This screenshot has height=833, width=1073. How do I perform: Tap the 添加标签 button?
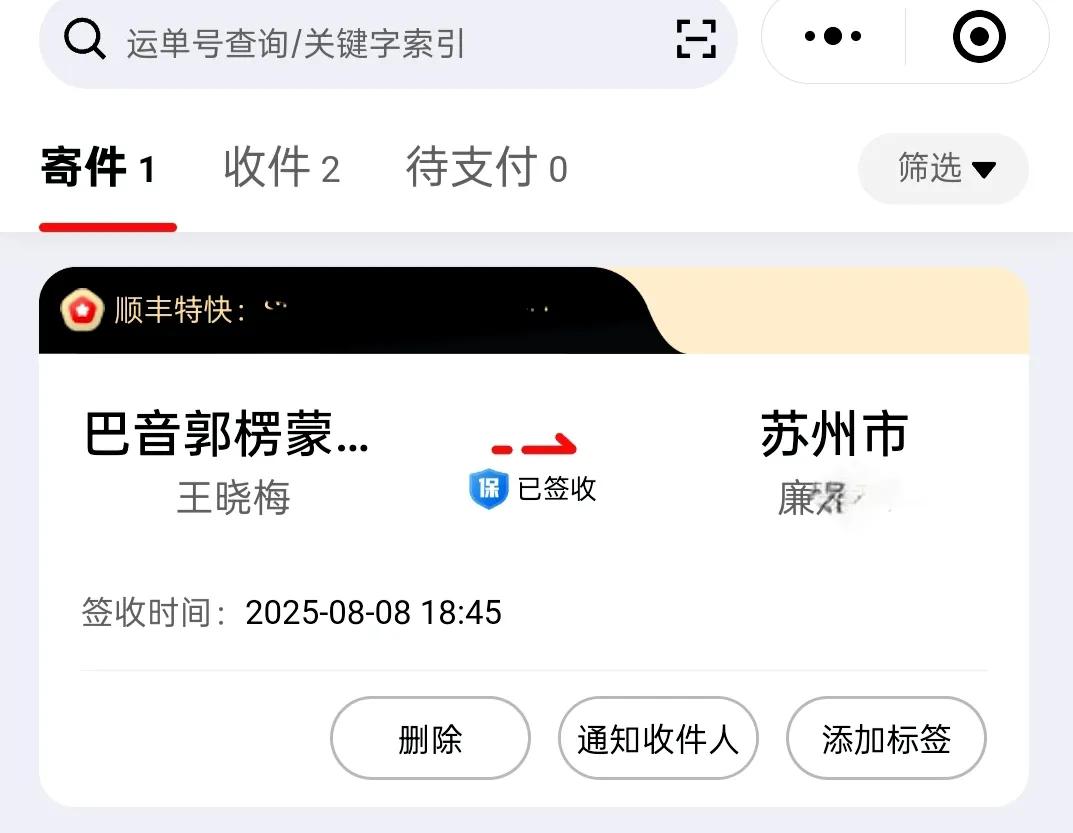tap(886, 739)
